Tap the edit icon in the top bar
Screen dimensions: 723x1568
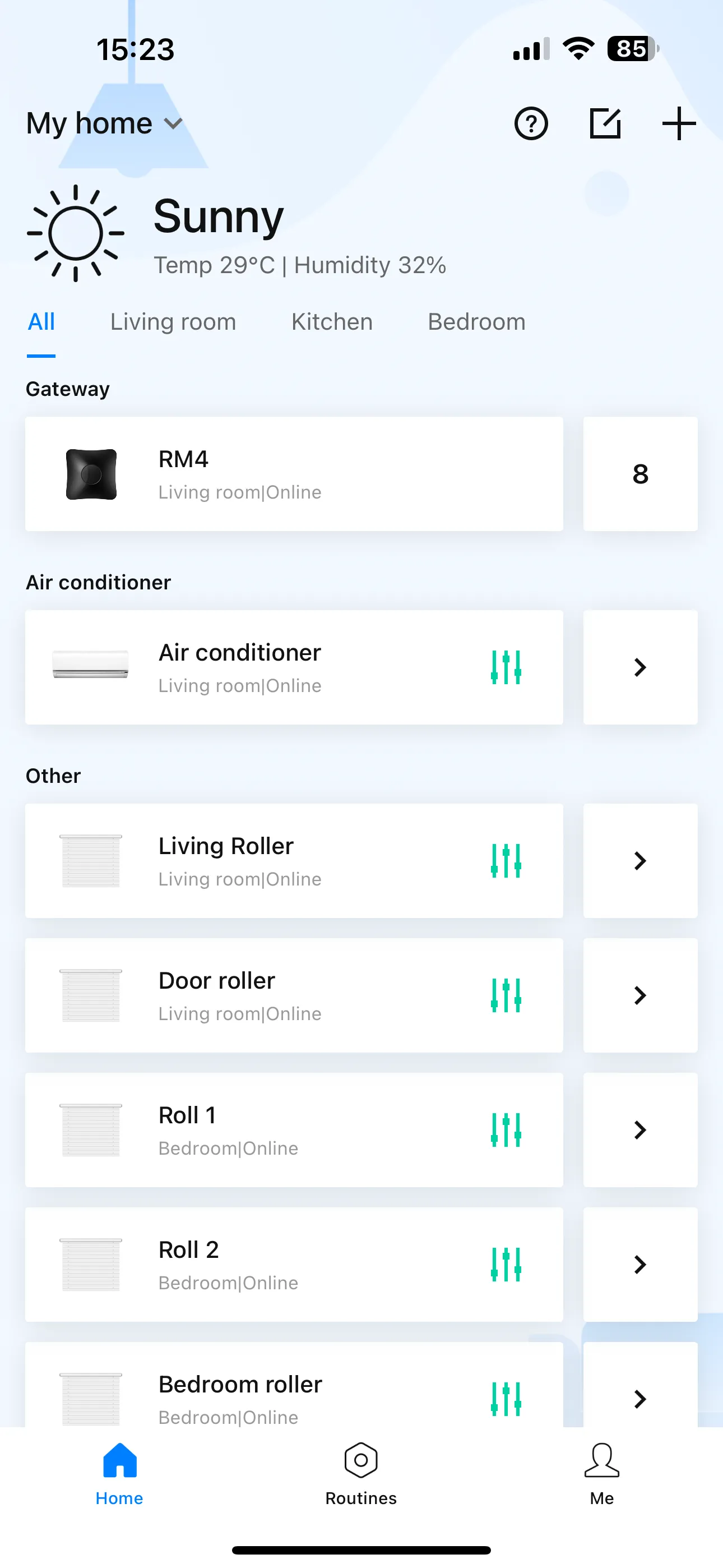click(x=605, y=123)
